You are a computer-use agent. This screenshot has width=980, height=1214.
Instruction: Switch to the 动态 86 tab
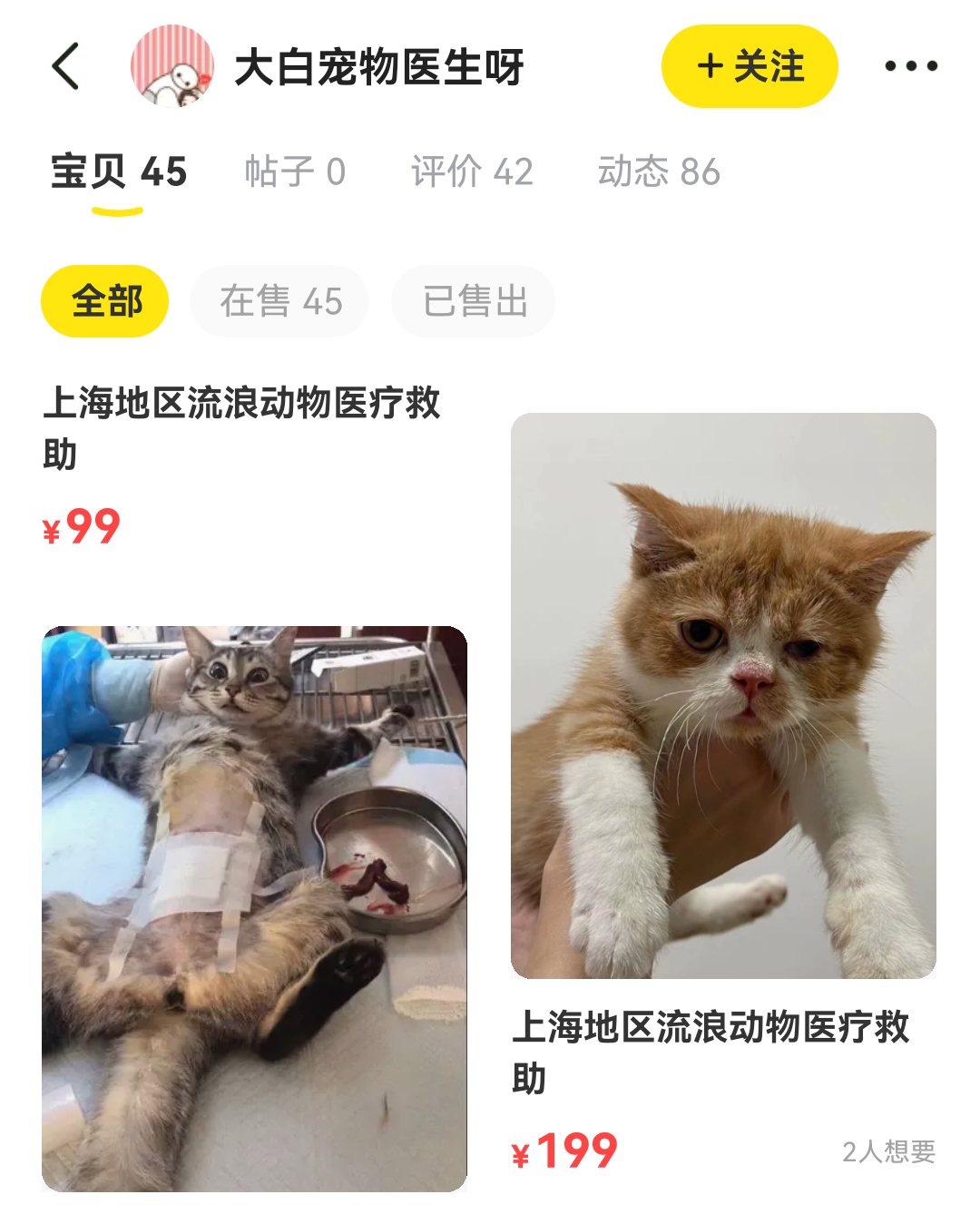659,172
